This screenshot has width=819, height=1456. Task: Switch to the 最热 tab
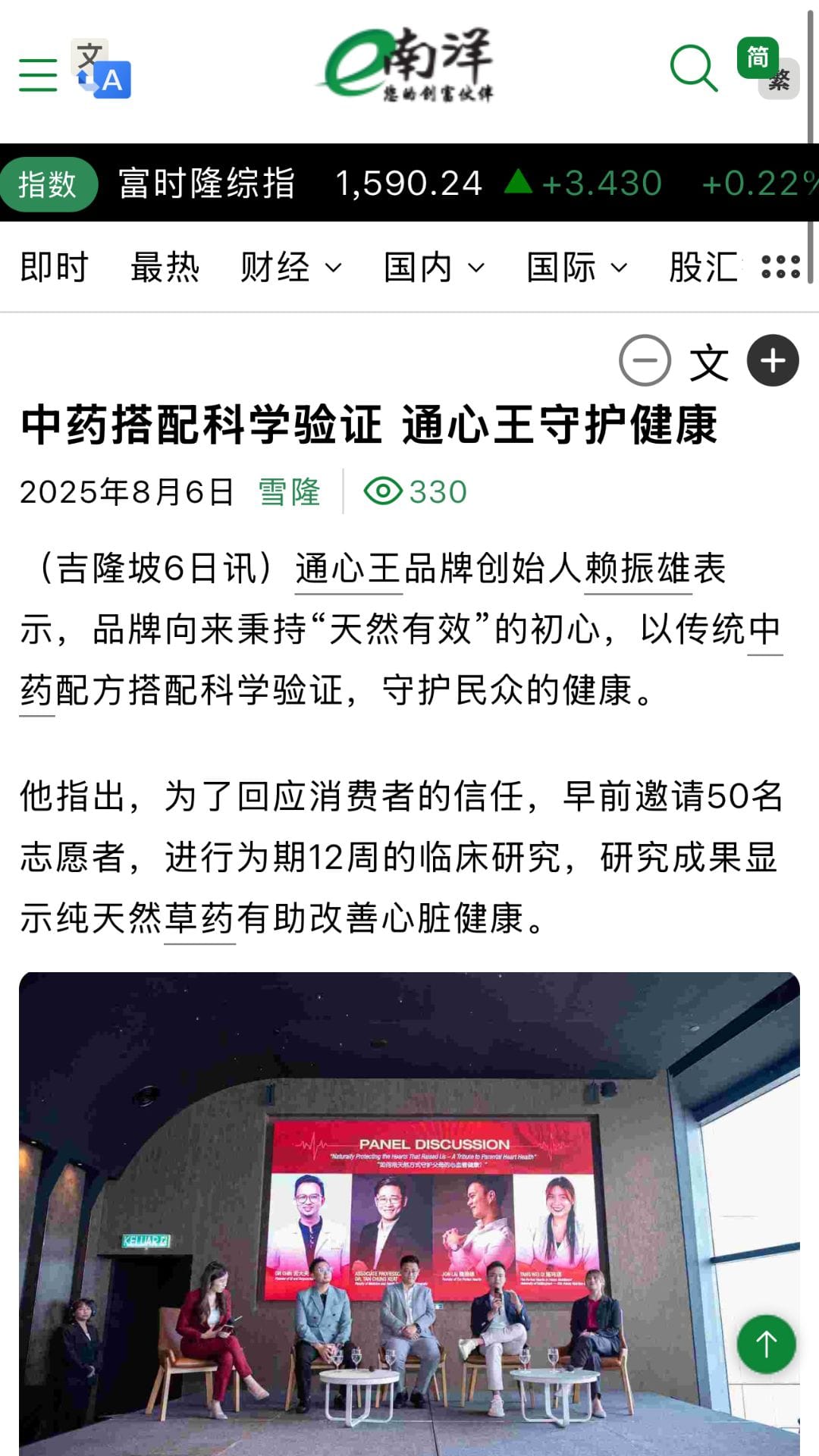[x=165, y=267]
